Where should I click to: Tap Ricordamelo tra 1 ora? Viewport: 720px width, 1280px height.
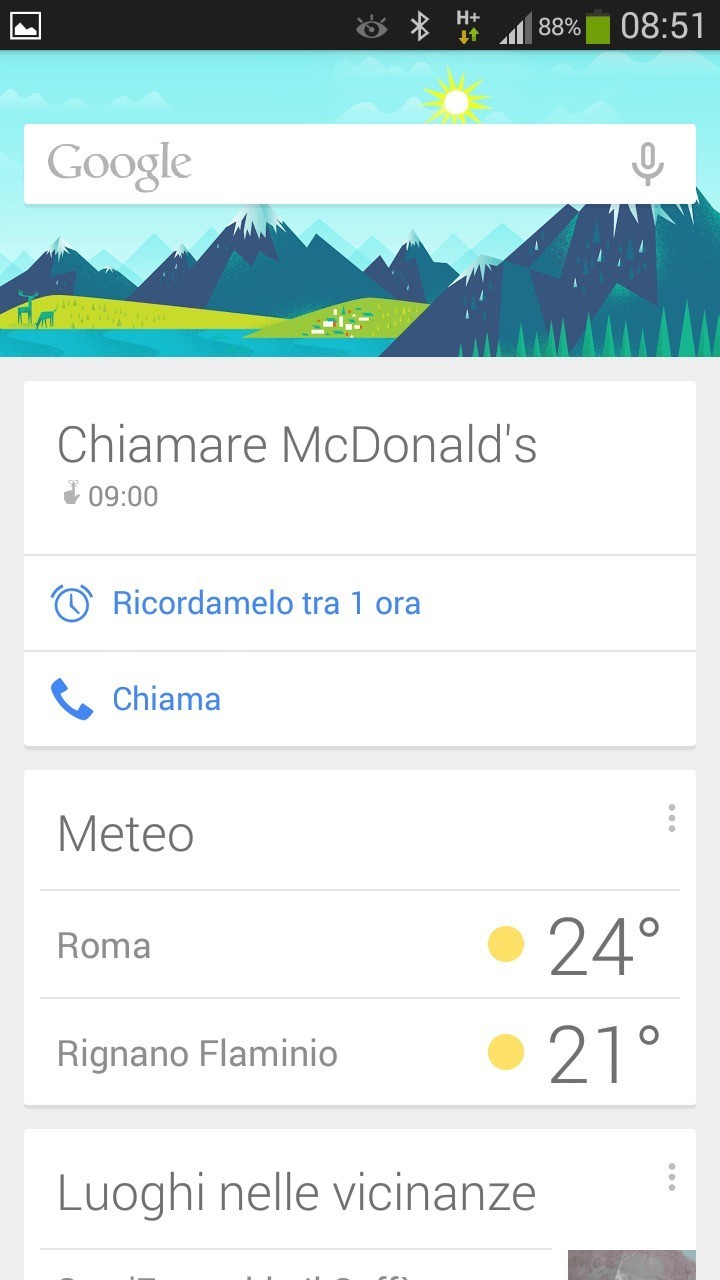[267, 602]
